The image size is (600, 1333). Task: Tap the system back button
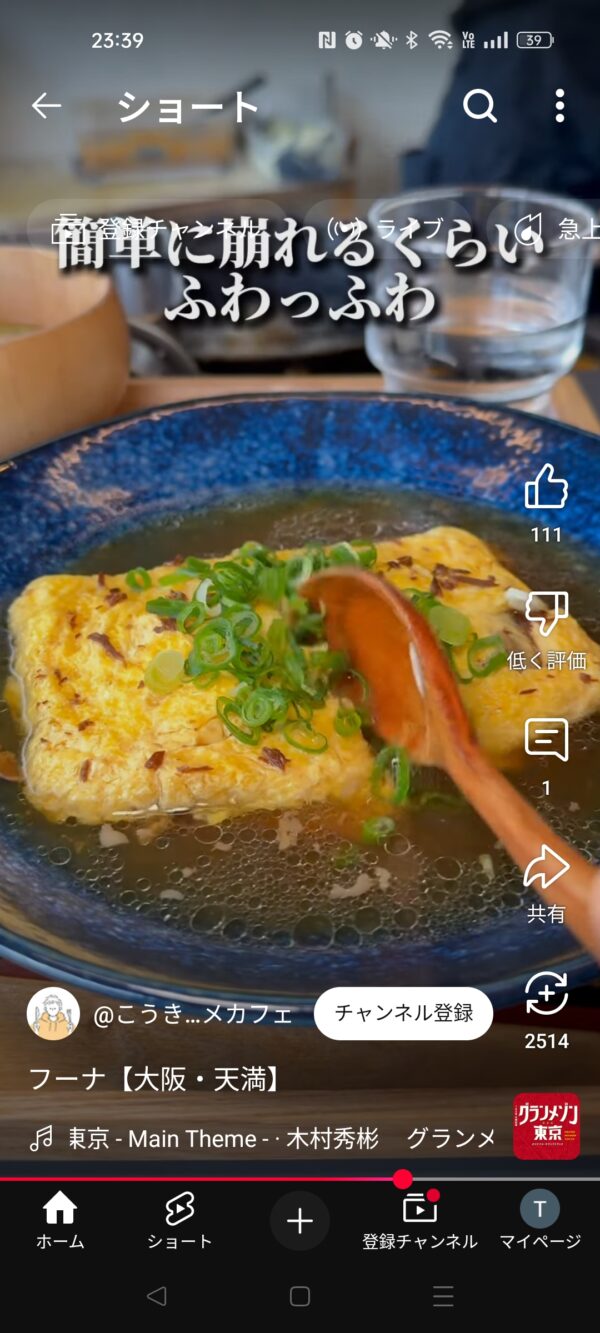[x=156, y=1297]
